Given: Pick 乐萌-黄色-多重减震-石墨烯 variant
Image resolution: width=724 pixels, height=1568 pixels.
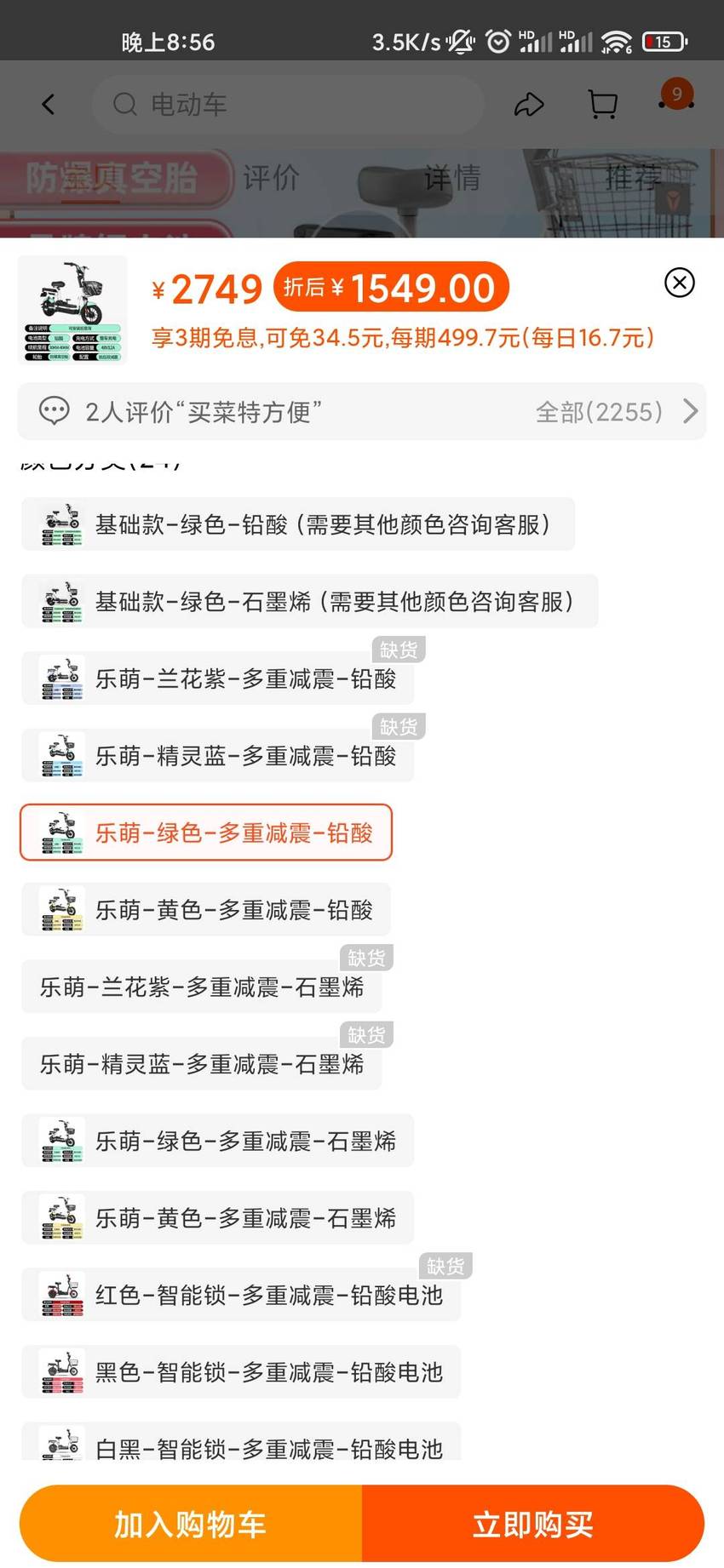Looking at the screenshot, I should [218, 1218].
